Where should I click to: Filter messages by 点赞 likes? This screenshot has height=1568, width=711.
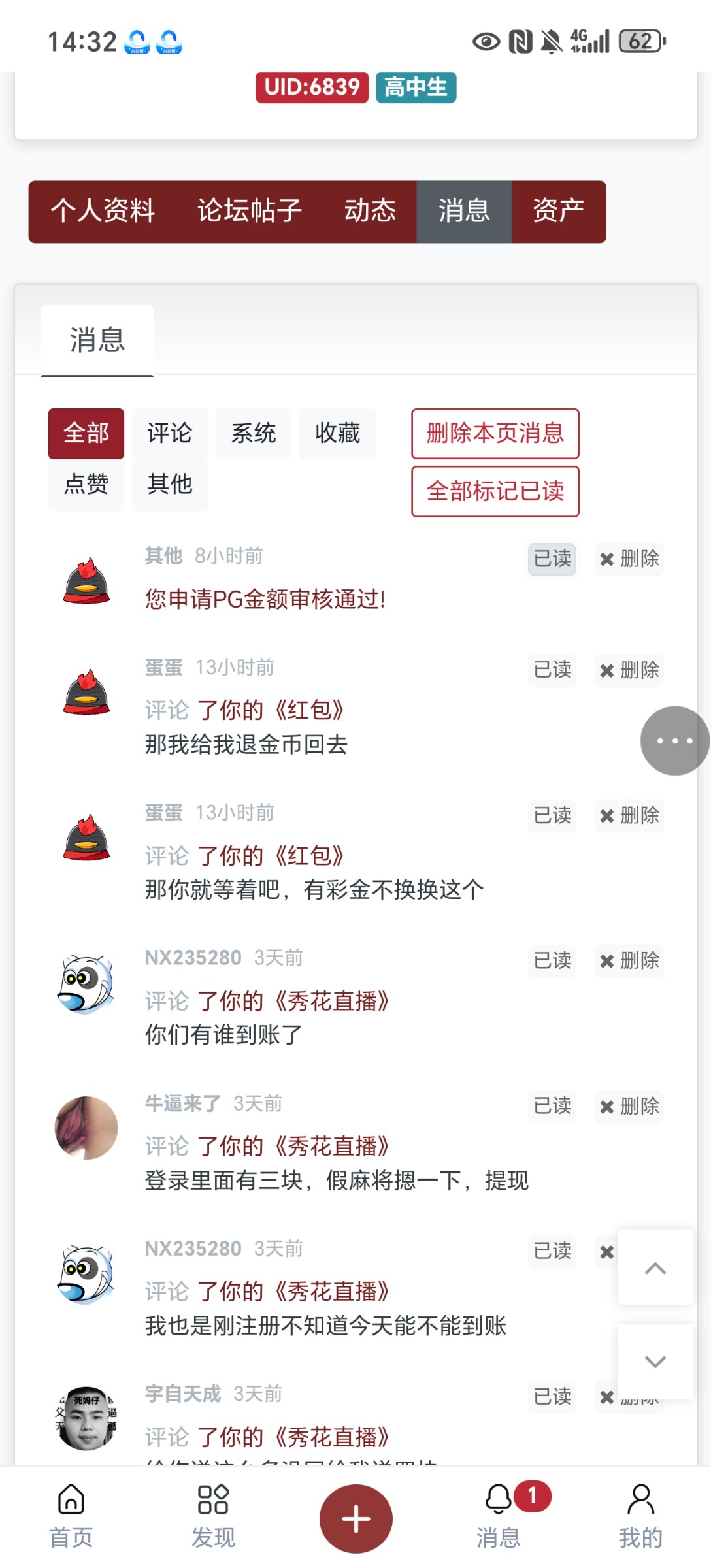[86, 484]
